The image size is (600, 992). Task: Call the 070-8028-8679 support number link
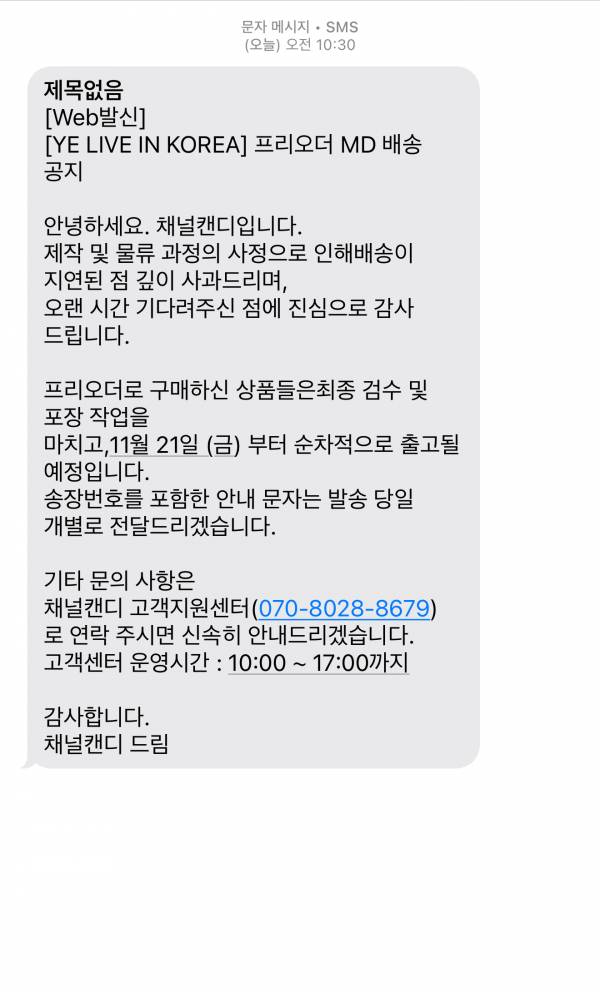[344, 607]
